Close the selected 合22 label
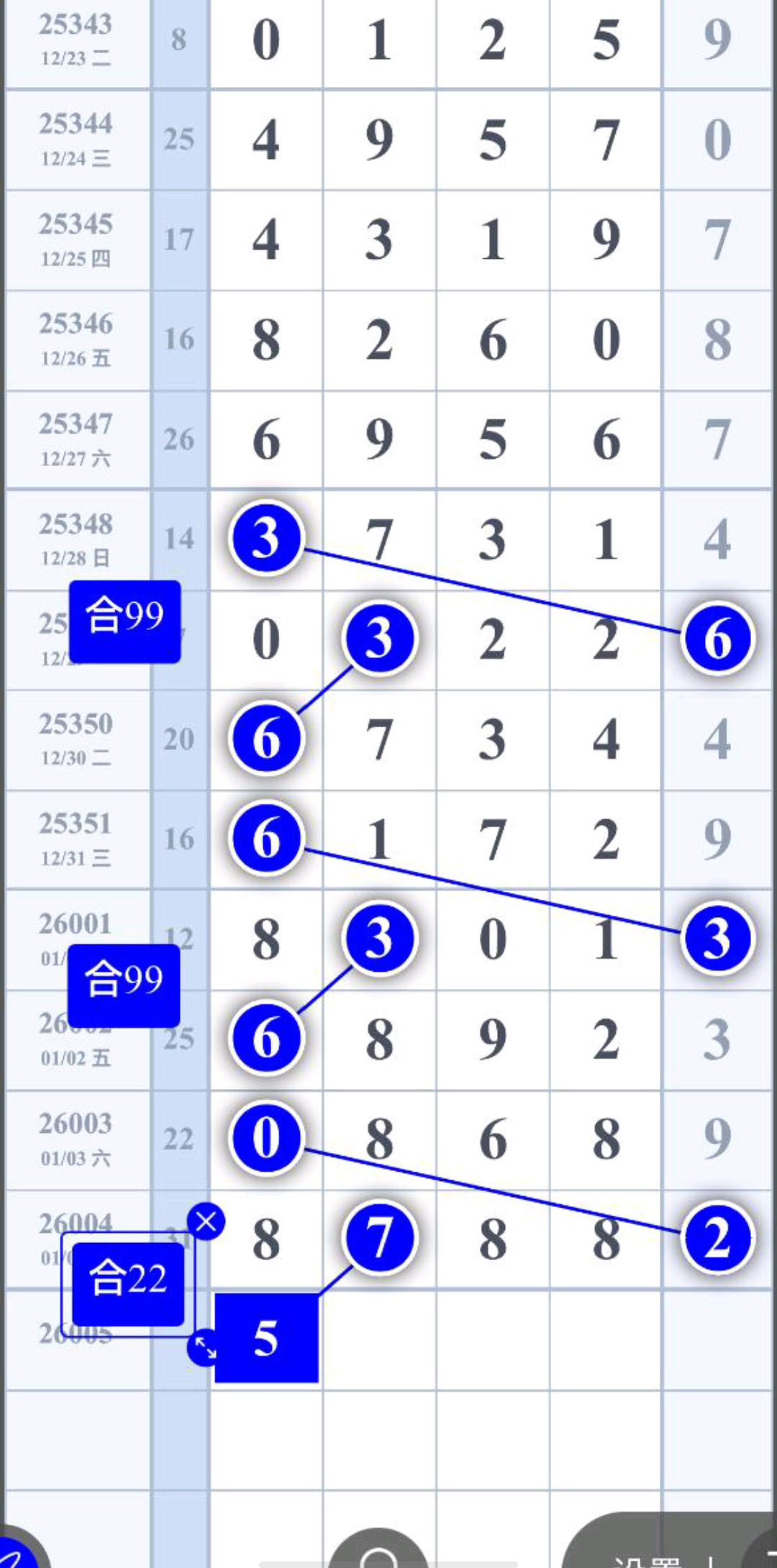This screenshot has height=1568, width=777. click(206, 1221)
